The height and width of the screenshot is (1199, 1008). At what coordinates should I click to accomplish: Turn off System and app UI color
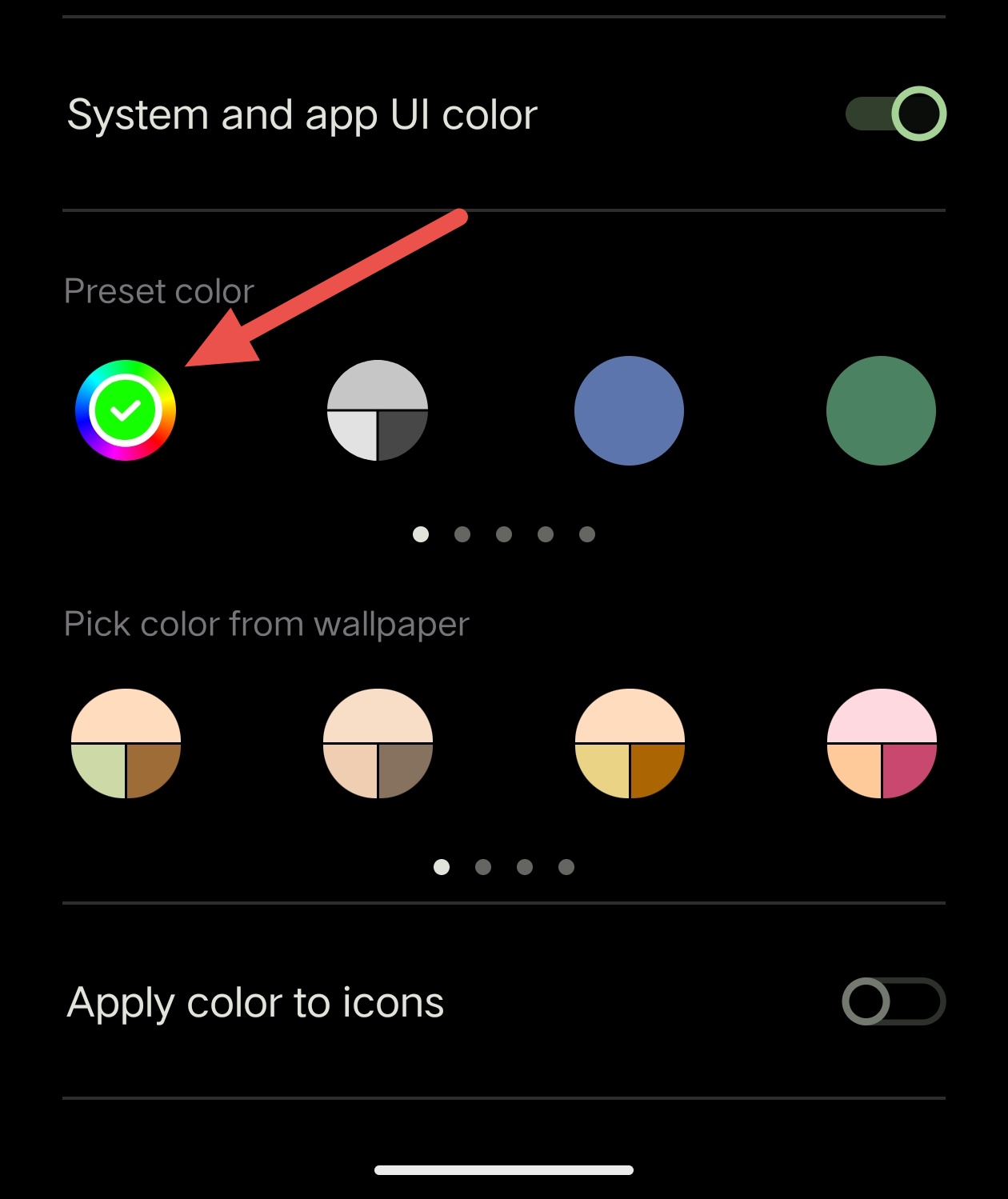tap(895, 114)
